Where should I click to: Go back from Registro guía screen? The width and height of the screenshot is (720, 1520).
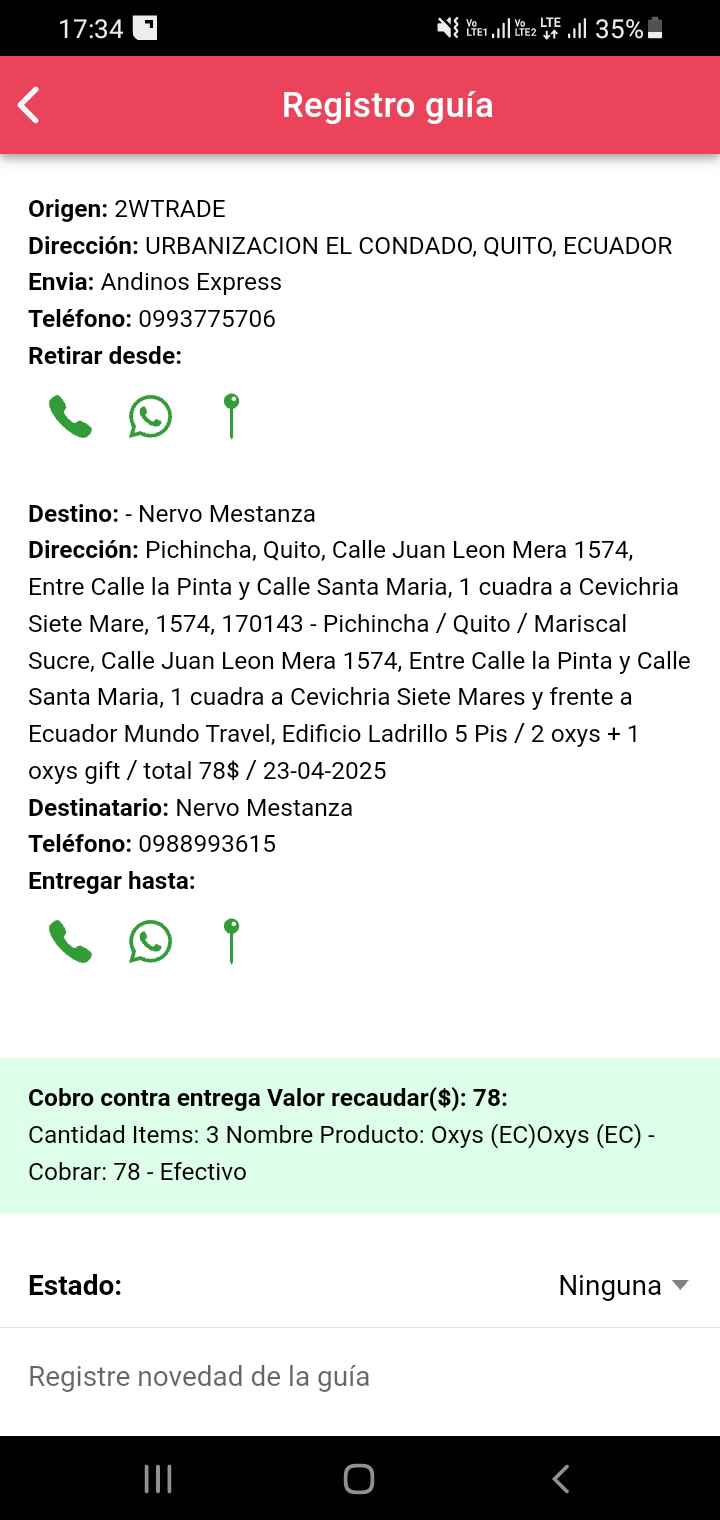(x=29, y=105)
